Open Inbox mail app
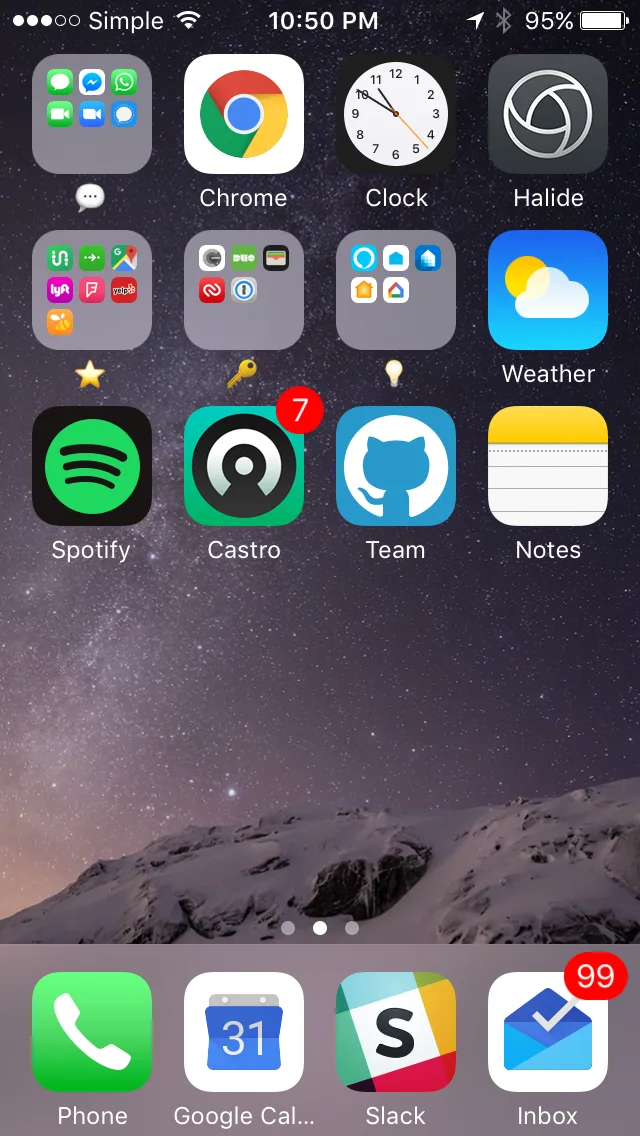 point(548,1032)
